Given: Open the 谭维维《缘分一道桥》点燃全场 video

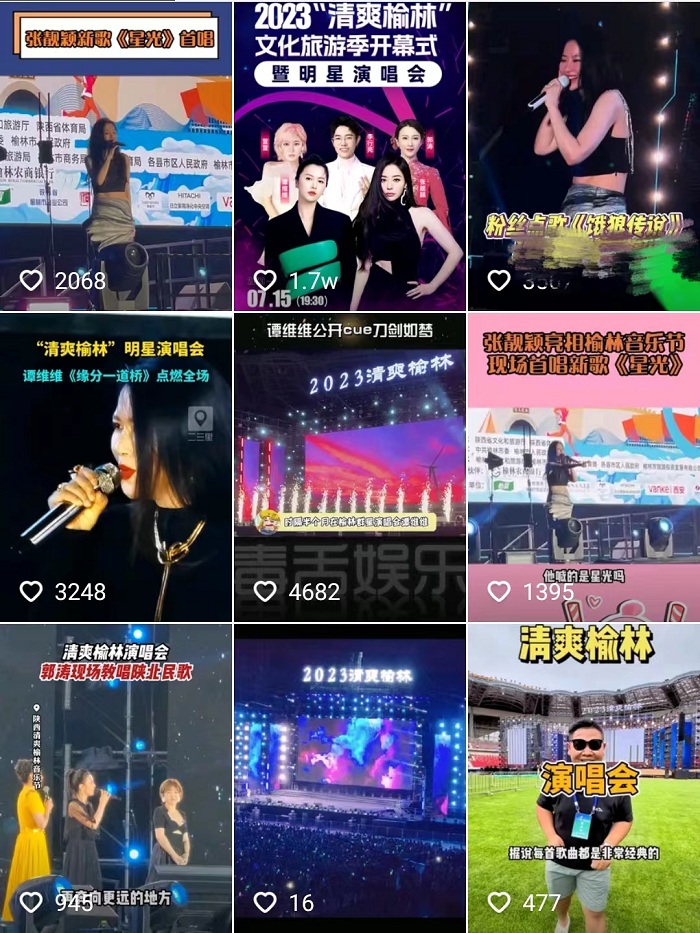Looking at the screenshot, I should [x=116, y=470].
